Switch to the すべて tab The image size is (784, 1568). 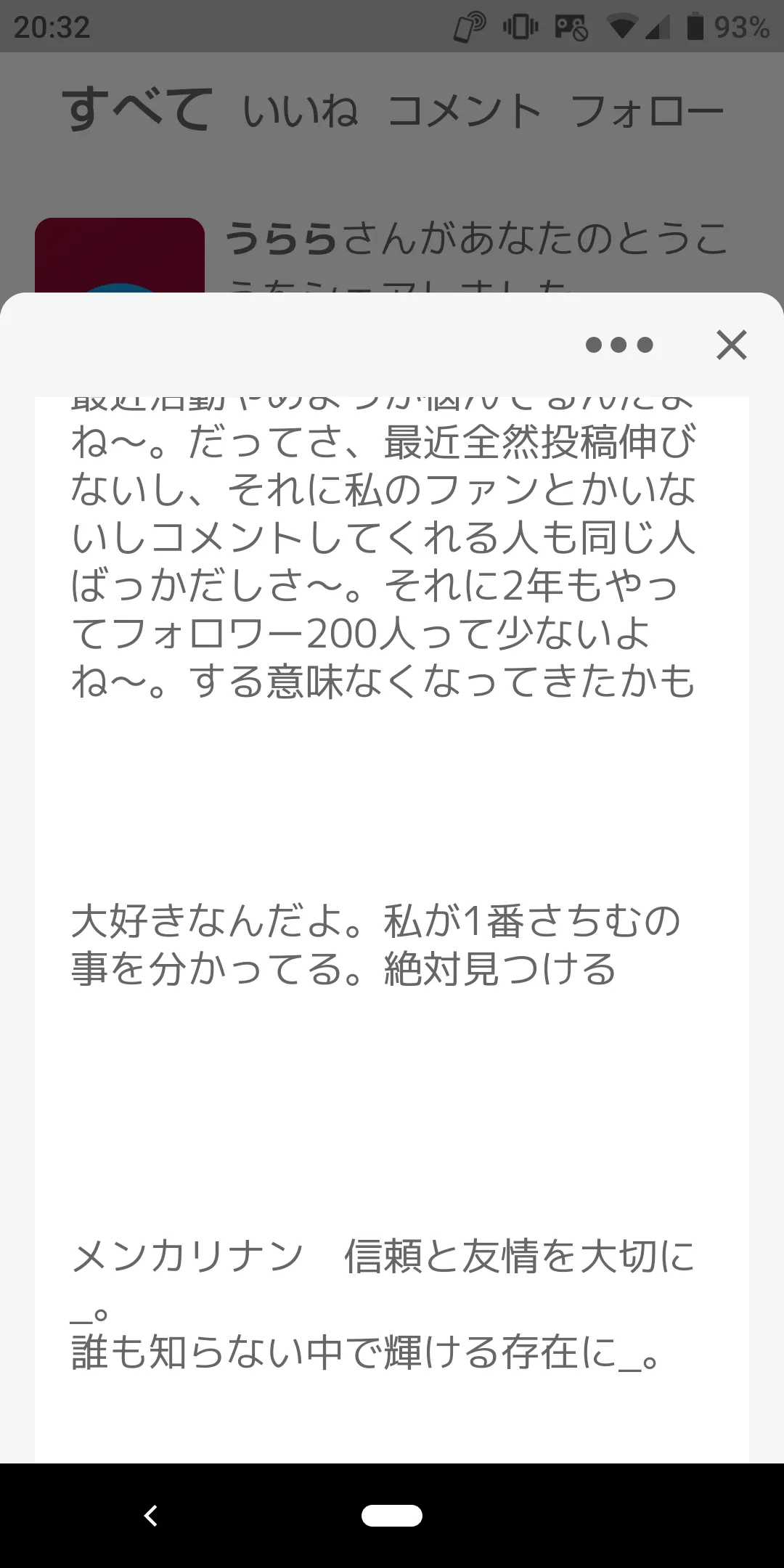click(137, 110)
